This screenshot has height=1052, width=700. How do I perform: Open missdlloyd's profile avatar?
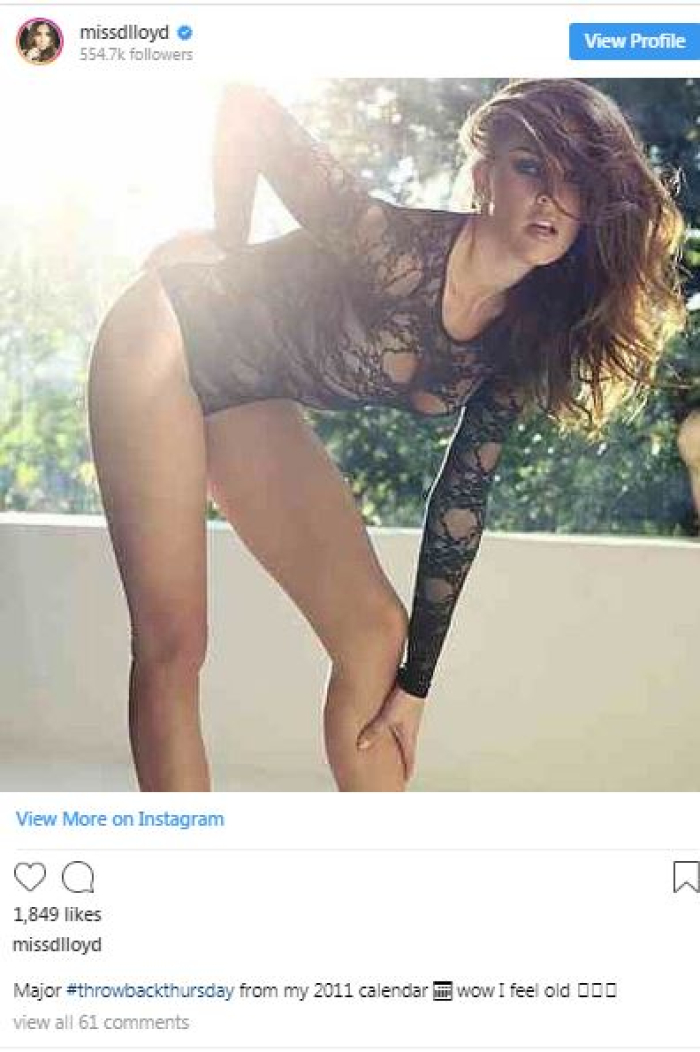pyautogui.click(x=40, y=41)
